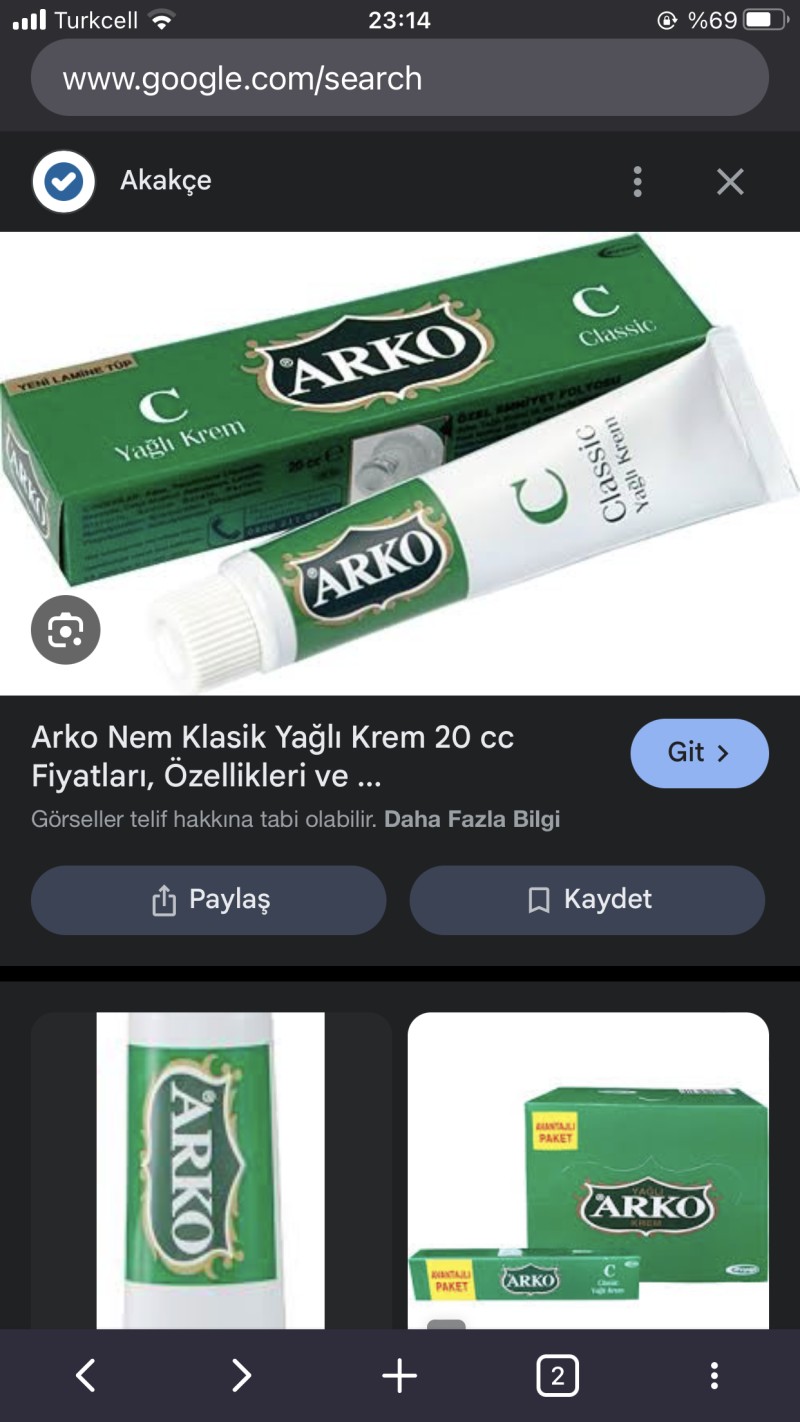Go forward in browser history
800x1422 pixels.
pyautogui.click(x=241, y=1376)
